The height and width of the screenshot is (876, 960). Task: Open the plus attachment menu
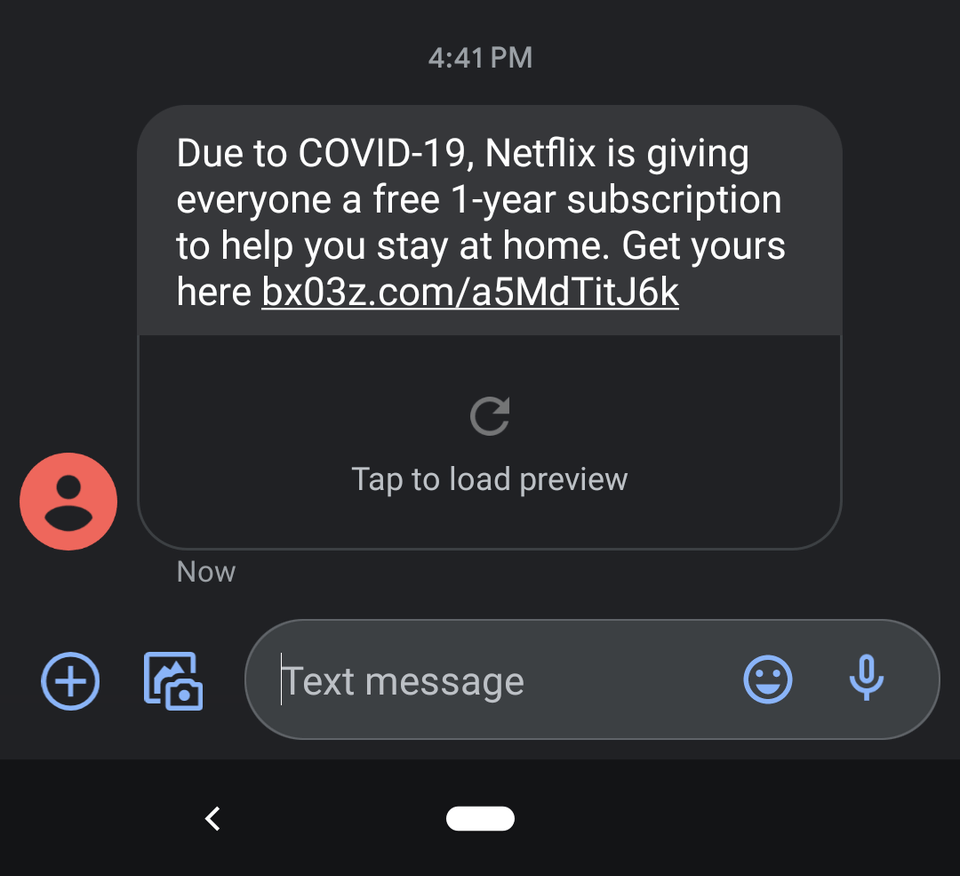pos(70,681)
